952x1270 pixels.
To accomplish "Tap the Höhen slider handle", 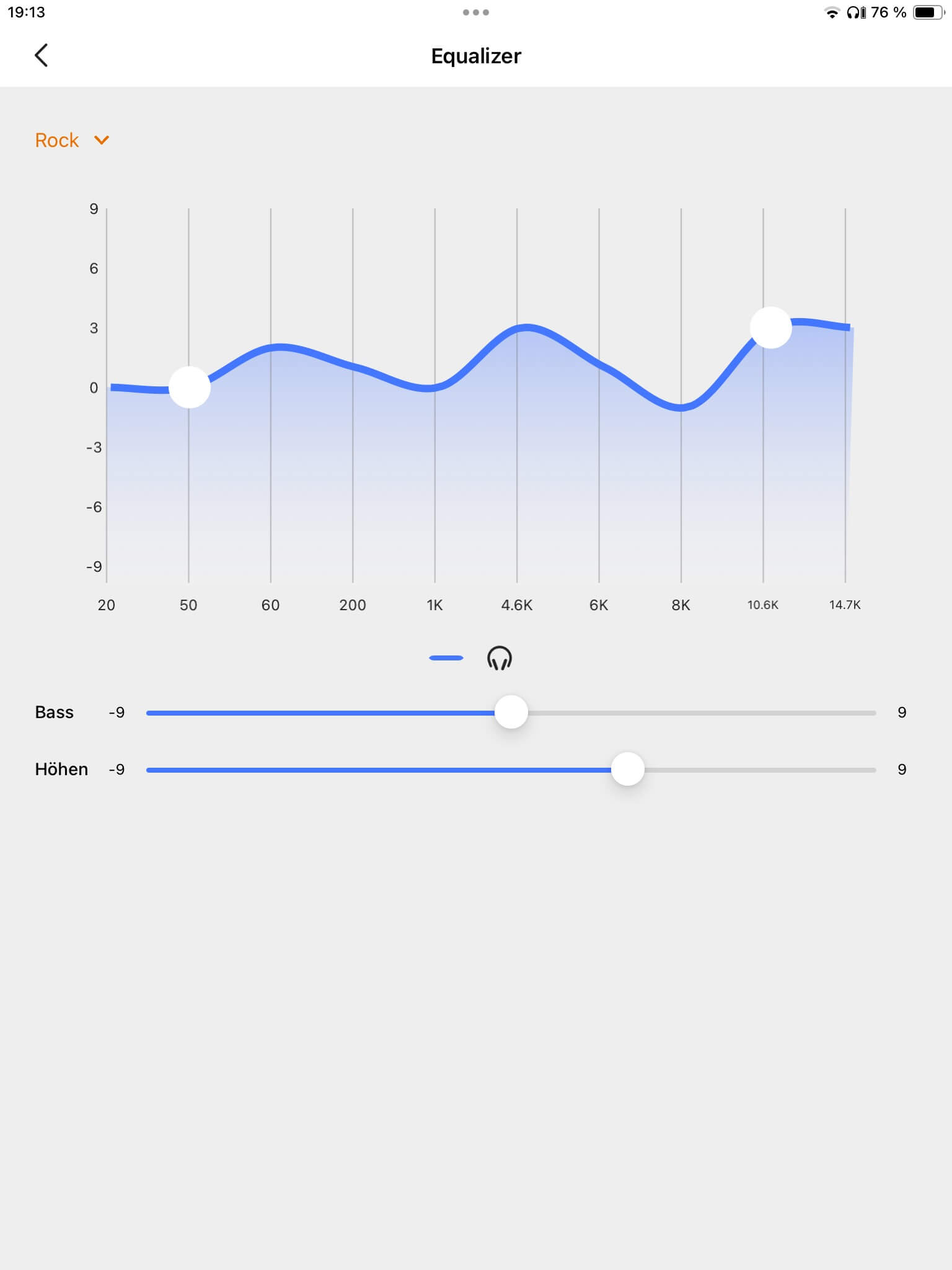I will pyautogui.click(x=628, y=770).
